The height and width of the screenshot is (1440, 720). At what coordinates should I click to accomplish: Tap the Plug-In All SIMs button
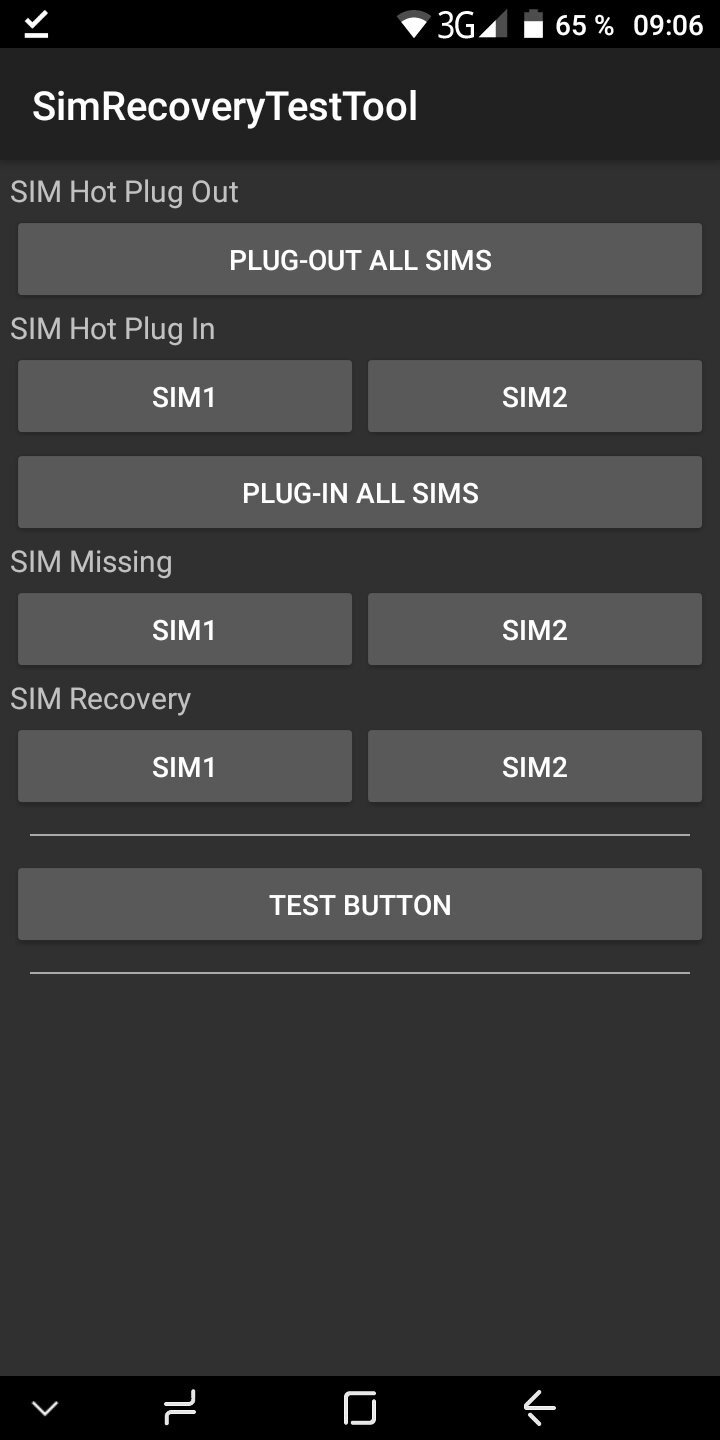(360, 493)
